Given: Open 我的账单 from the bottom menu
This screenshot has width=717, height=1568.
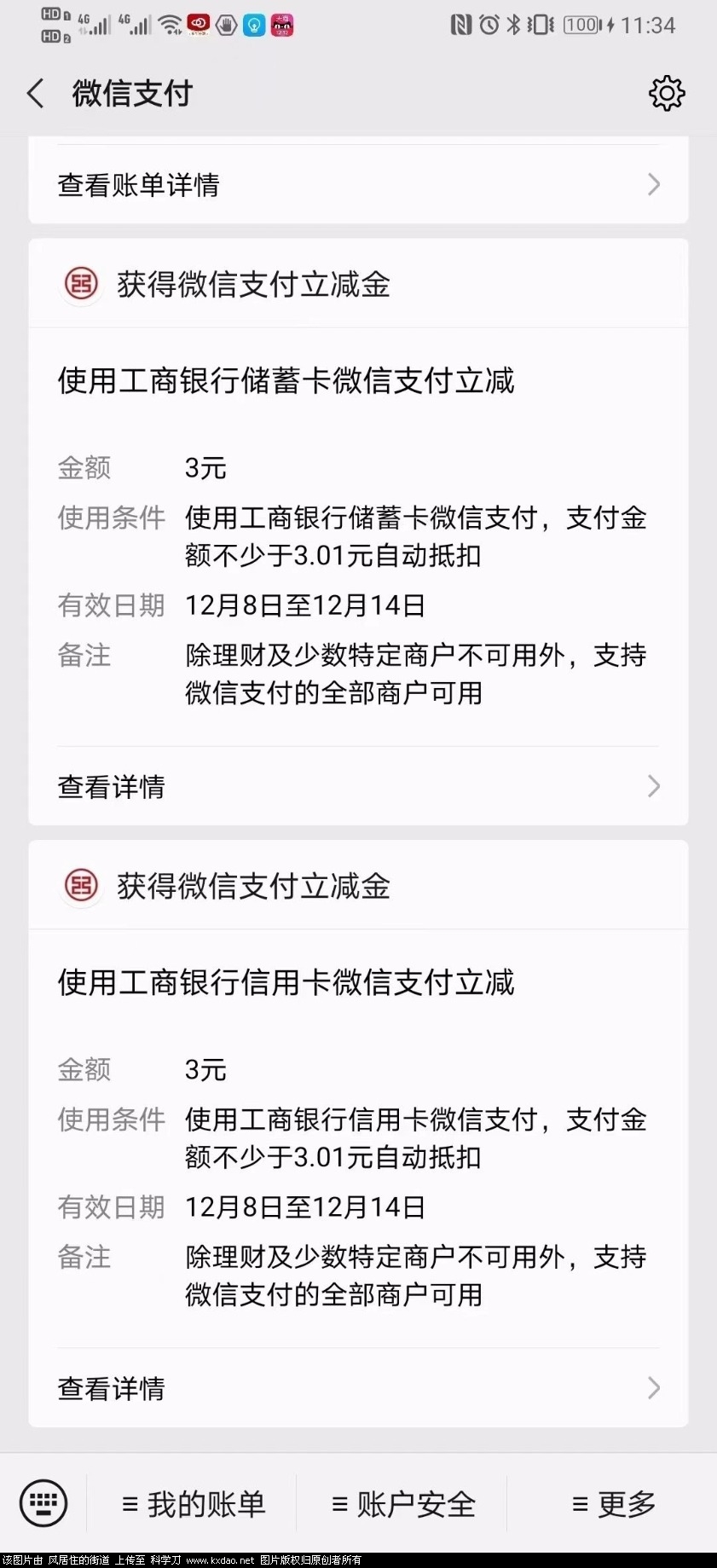Looking at the screenshot, I should coord(194,1504).
